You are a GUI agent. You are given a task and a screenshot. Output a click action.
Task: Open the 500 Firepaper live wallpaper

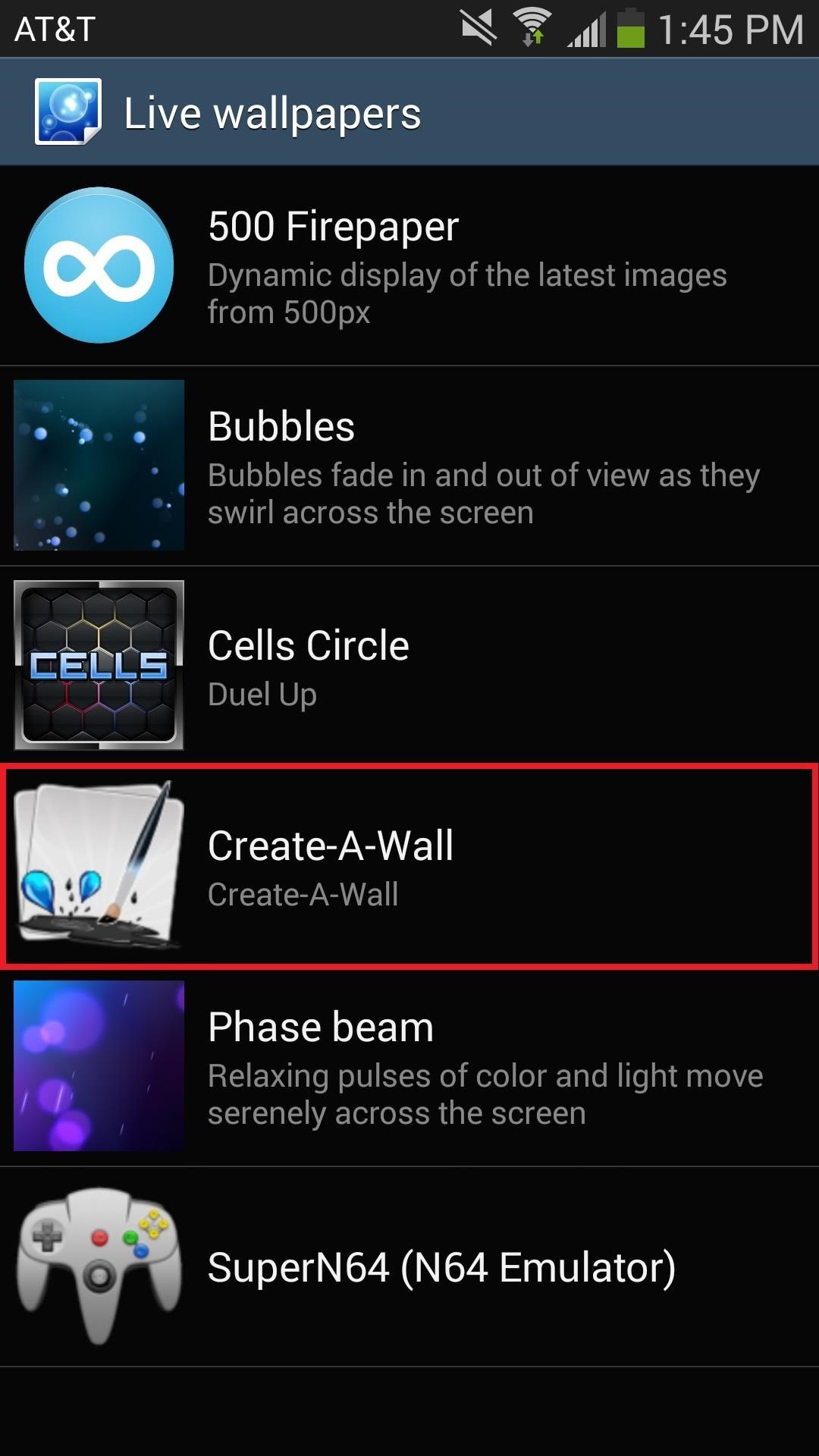click(x=409, y=265)
